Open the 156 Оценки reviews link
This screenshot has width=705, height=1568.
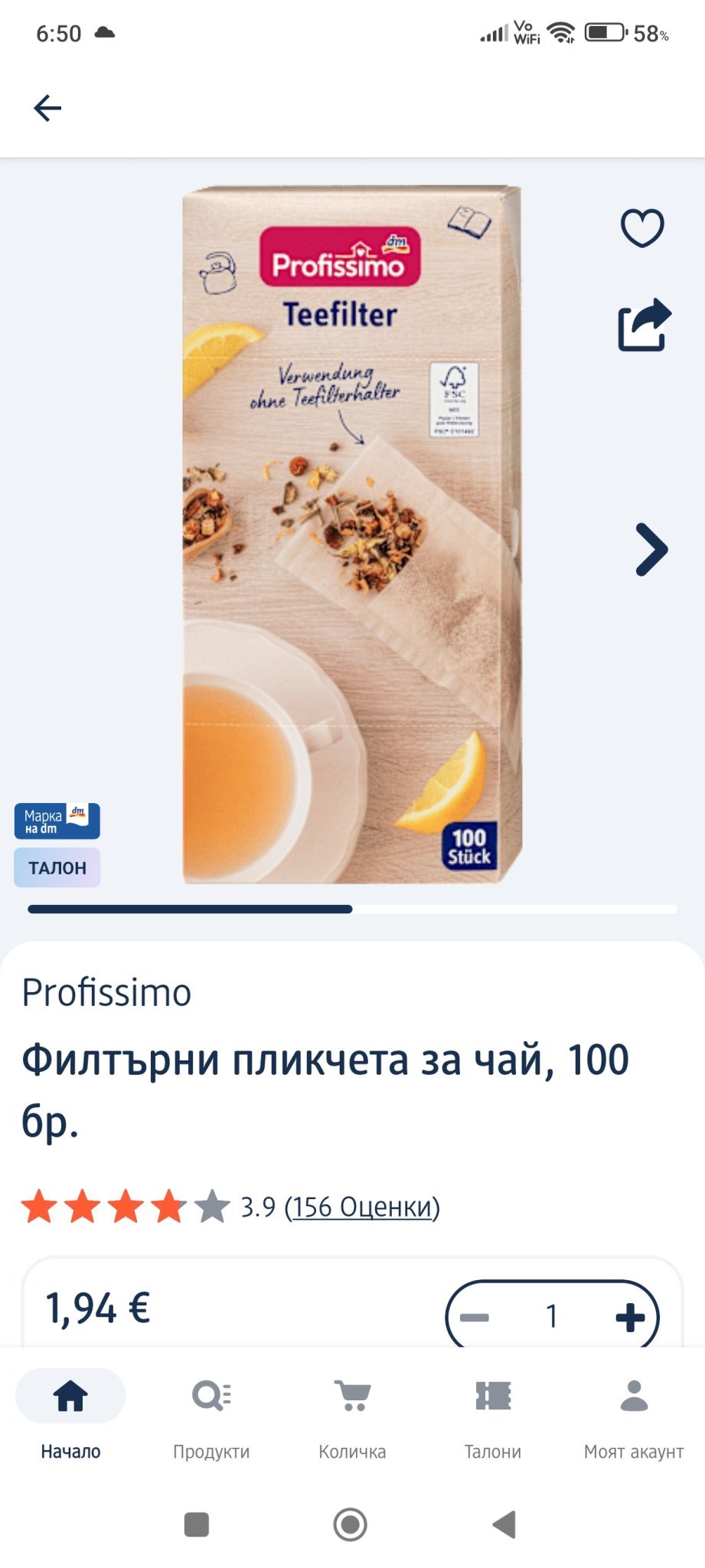click(362, 1207)
